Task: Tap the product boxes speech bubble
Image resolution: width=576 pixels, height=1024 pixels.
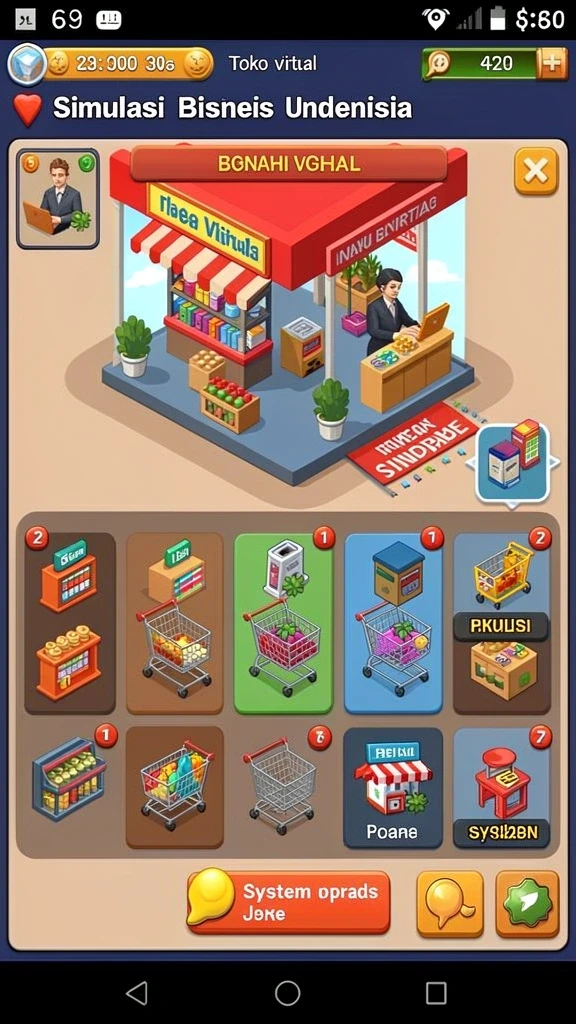Action: [x=513, y=462]
